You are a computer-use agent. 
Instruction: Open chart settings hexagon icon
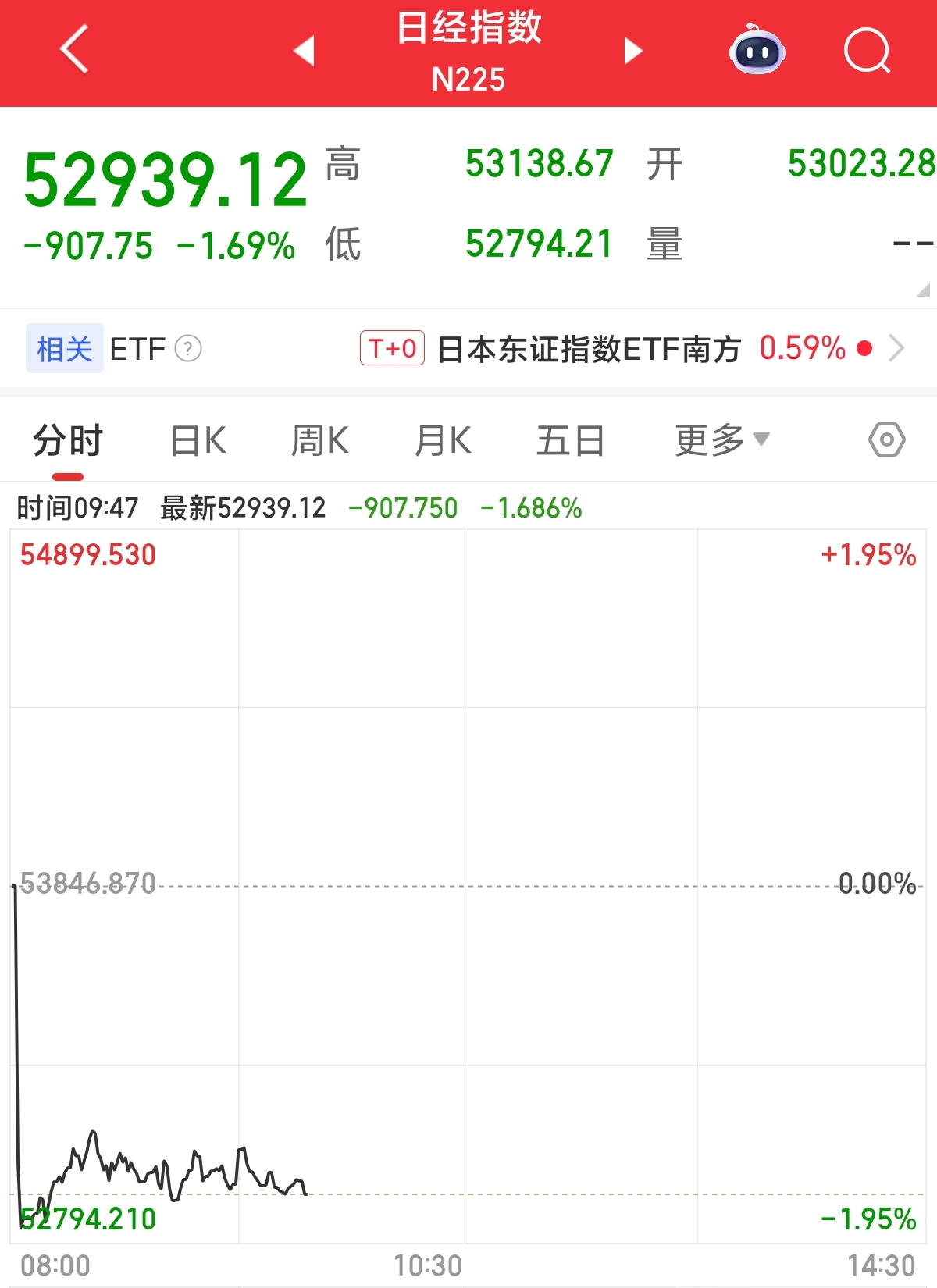(x=886, y=440)
